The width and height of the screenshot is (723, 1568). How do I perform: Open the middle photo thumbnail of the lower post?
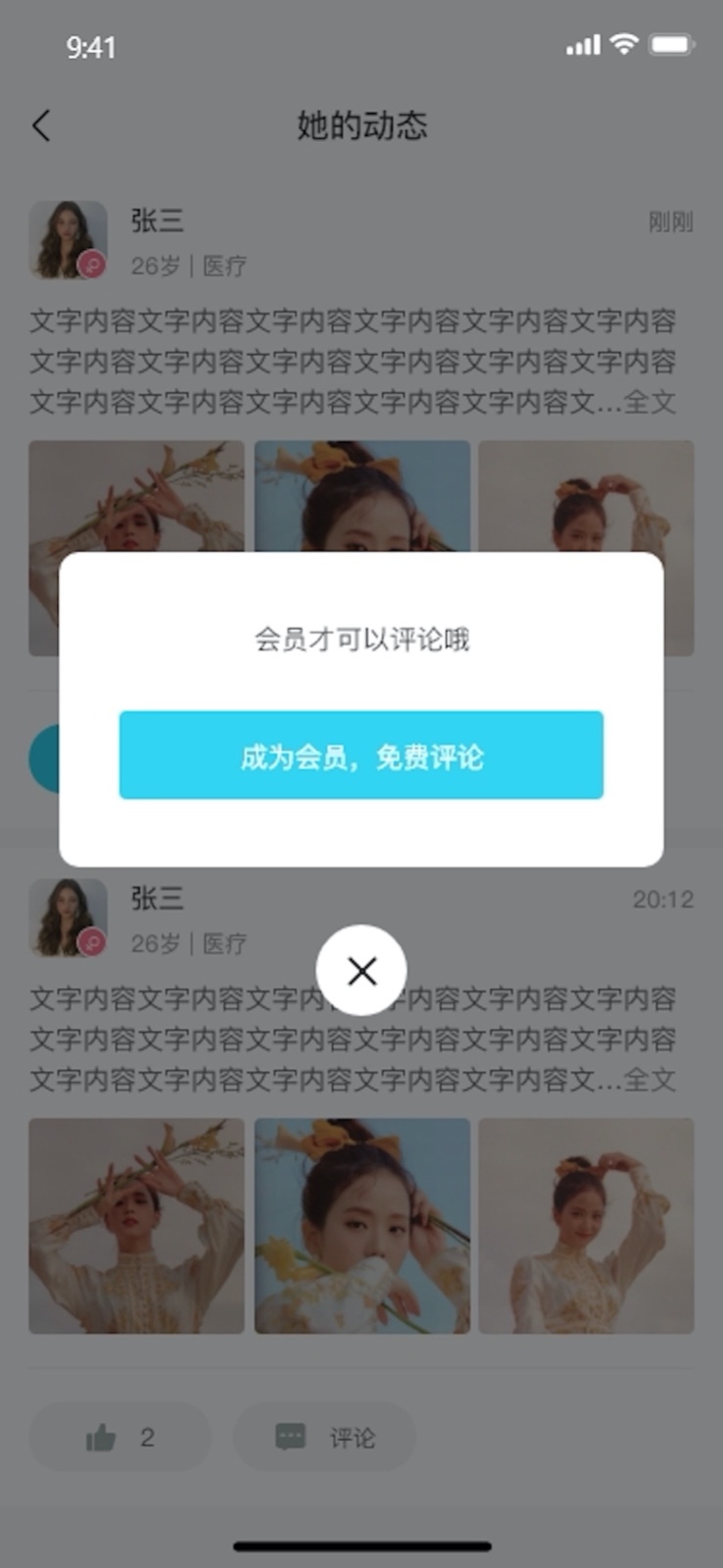[361, 1225]
